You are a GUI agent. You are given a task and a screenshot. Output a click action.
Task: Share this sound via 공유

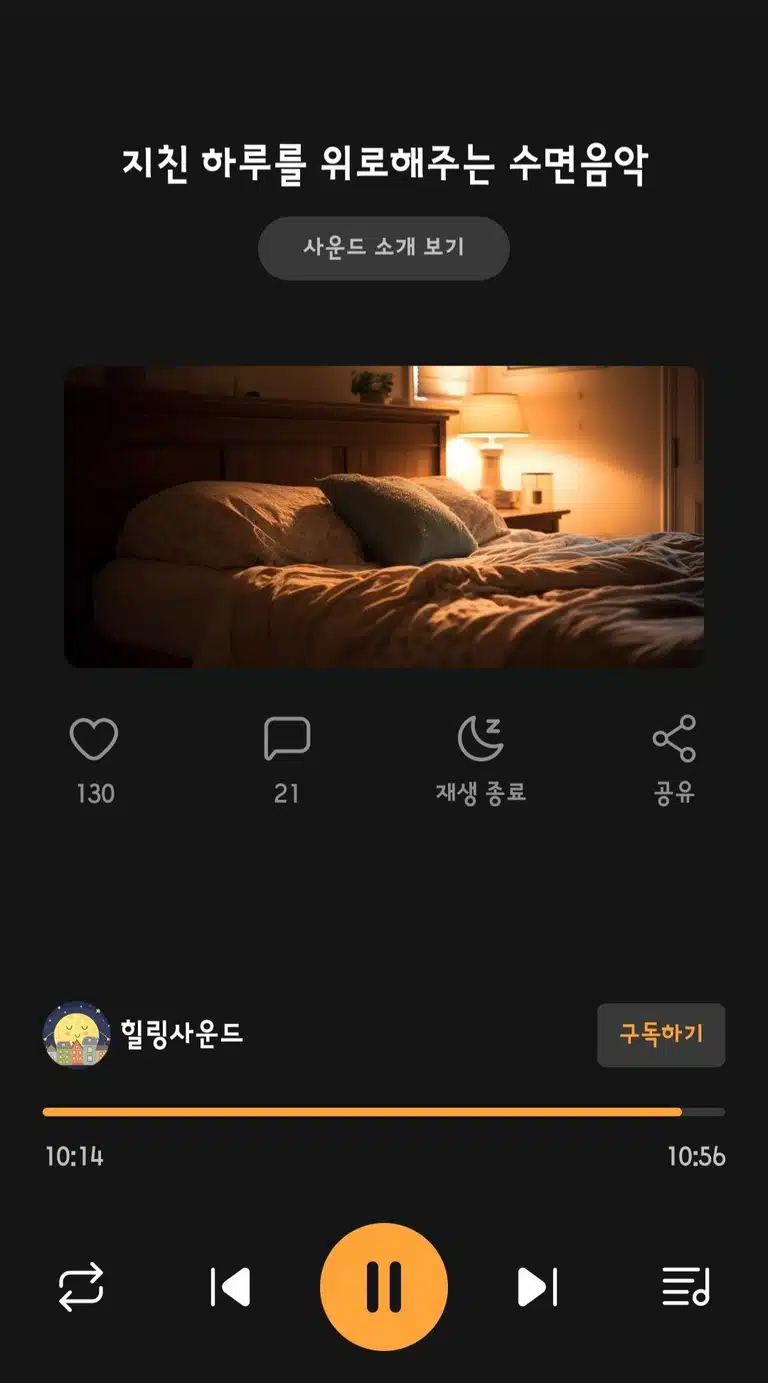click(674, 740)
